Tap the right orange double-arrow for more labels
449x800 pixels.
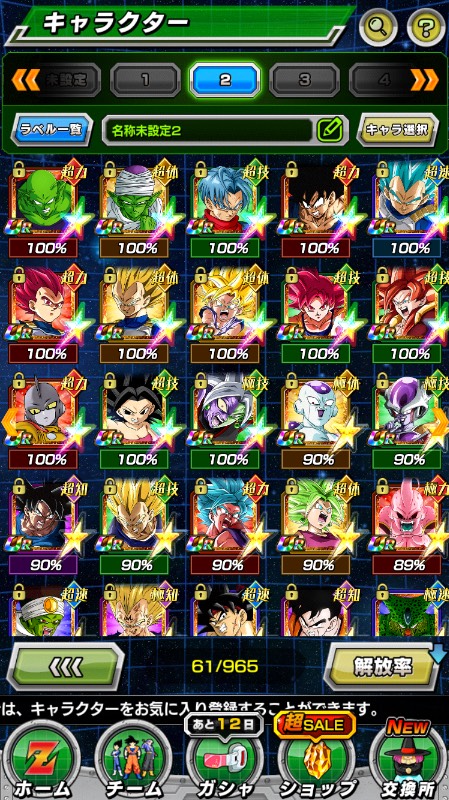(x=424, y=80)
